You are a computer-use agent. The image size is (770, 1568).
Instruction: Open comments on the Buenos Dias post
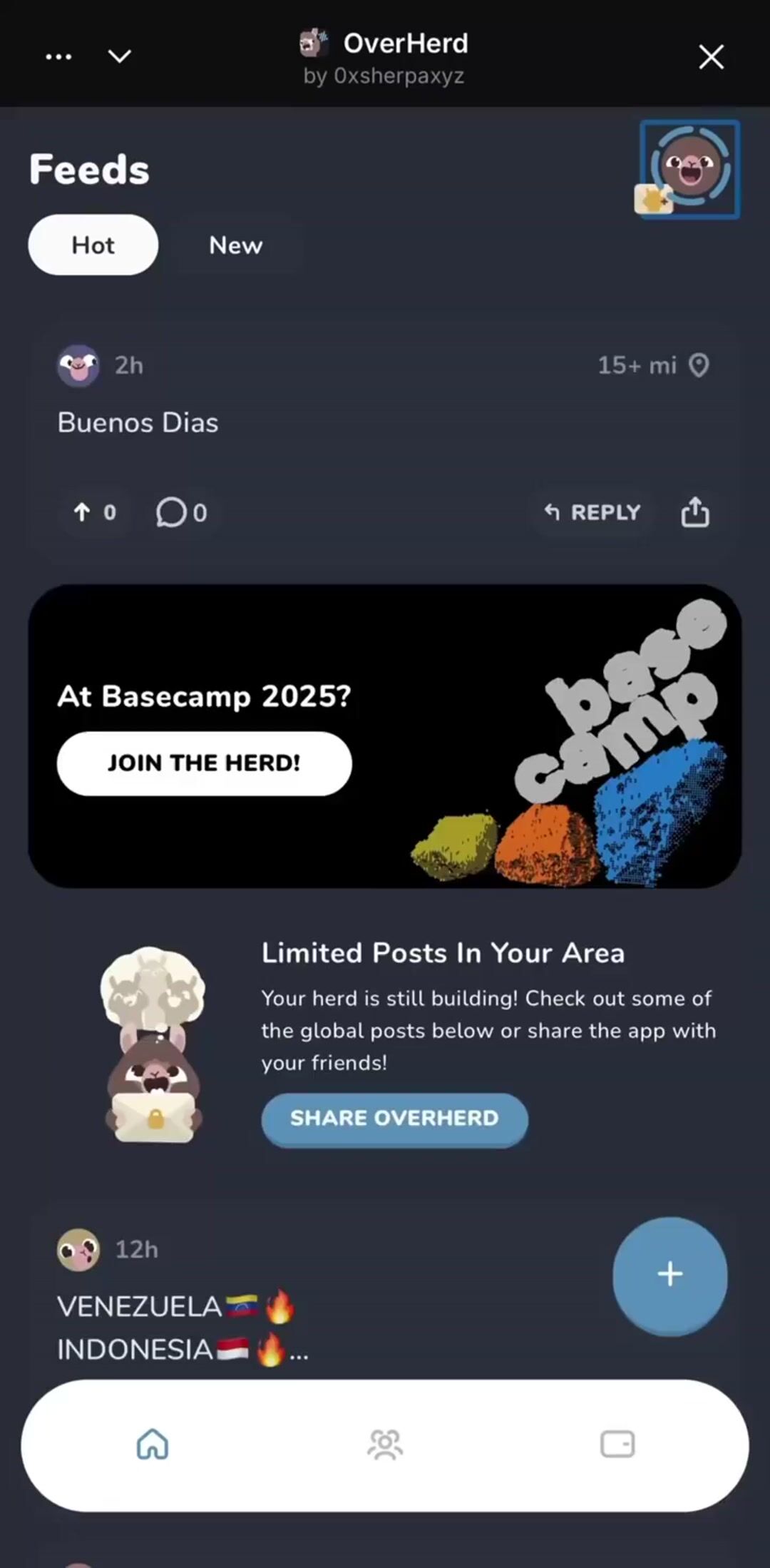pyautogui.click(x=181, y=512)
